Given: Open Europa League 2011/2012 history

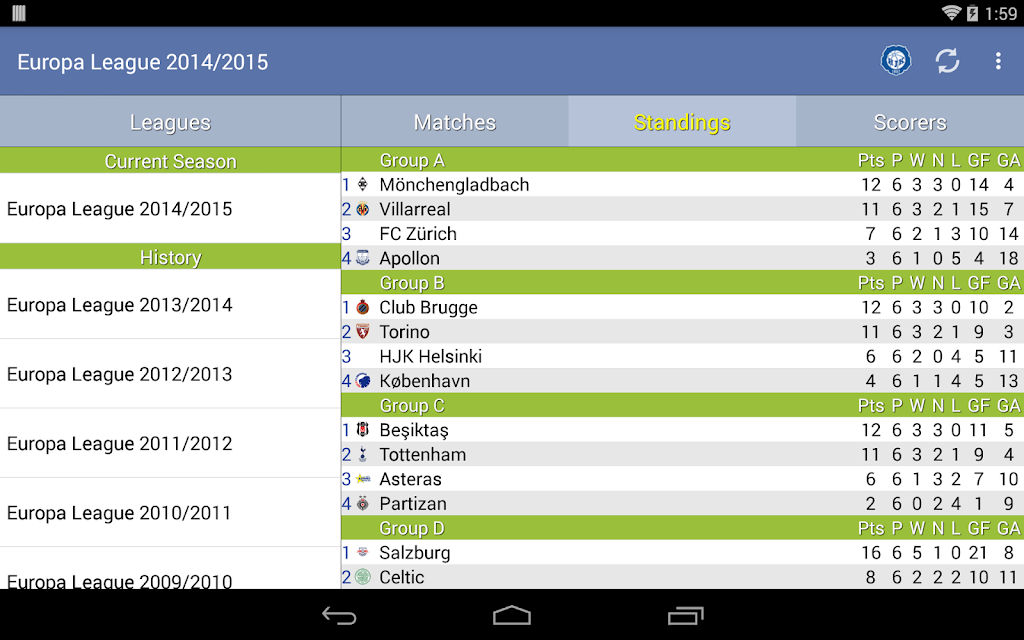Looking at the screenshot, I should click(170, 443).
